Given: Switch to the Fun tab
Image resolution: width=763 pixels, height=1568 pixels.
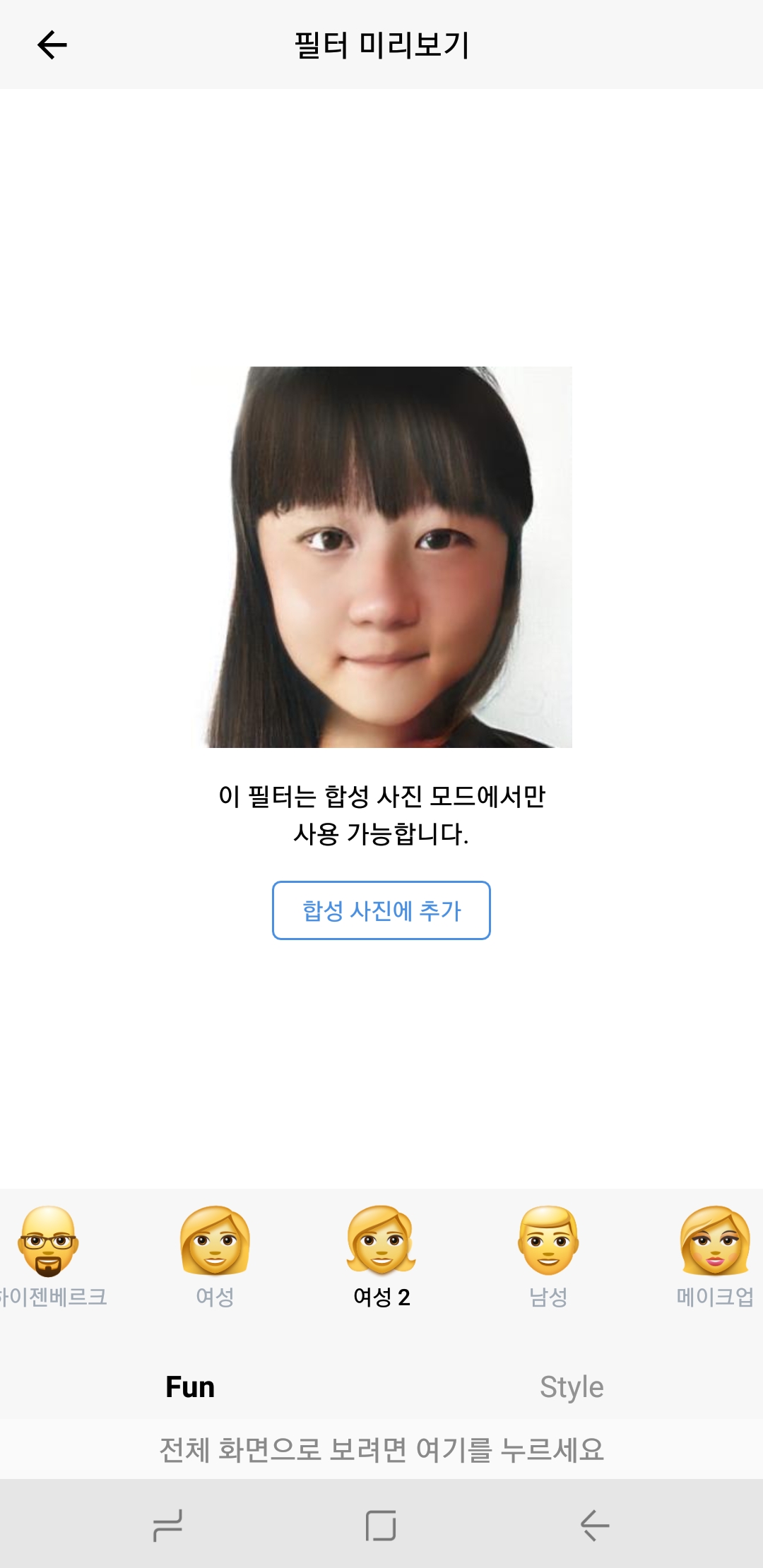Looking at the screenshot, I should point(190,1386).
